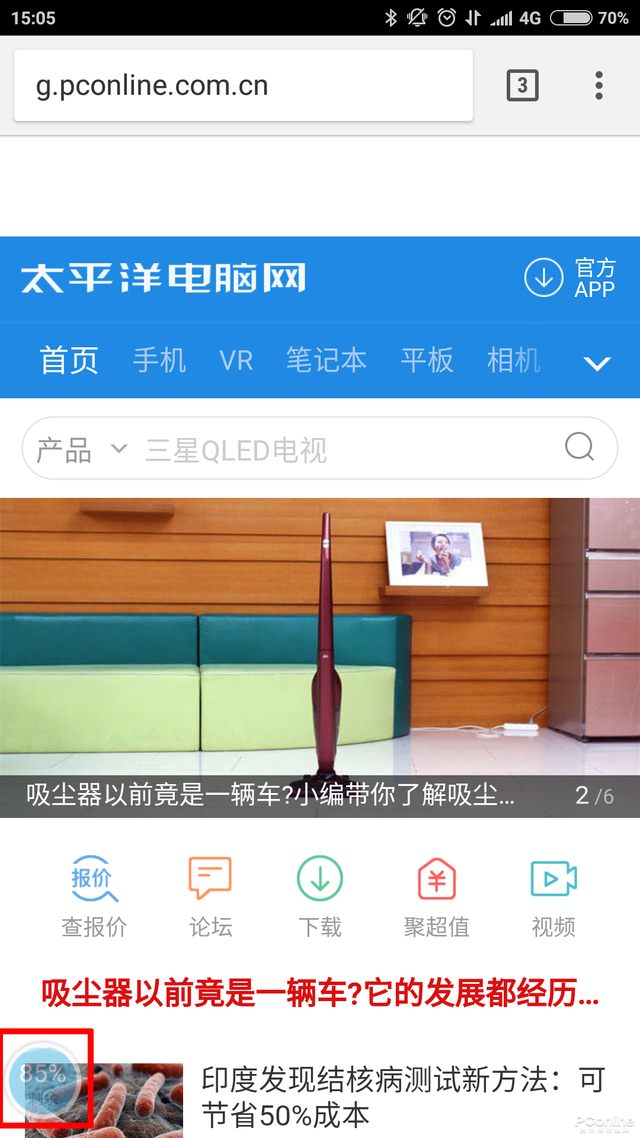The height and width of the screenshot is (1138, 640).
Task: Open the 论坛 shortcut
Action: [210, 897]
